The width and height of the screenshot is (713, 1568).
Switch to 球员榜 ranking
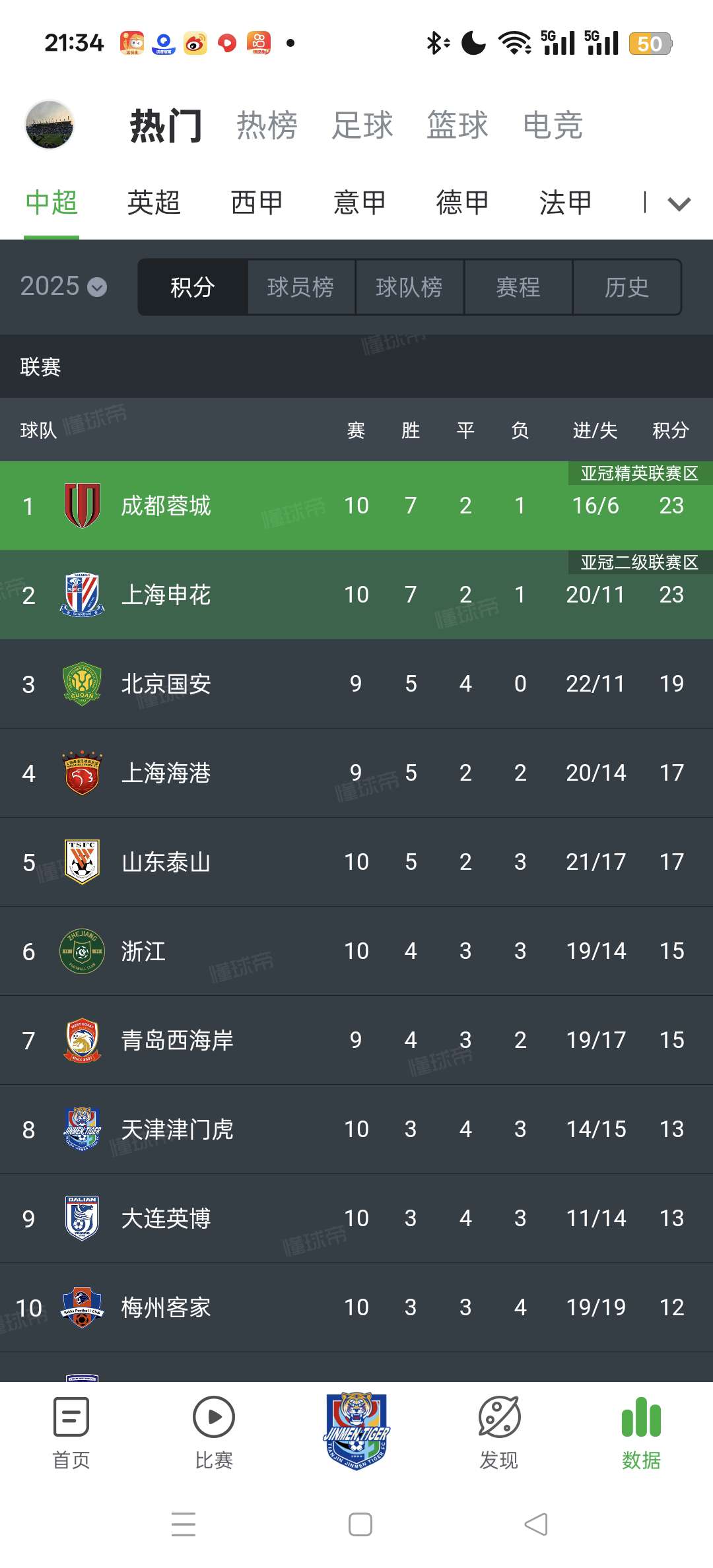[x=301, y=287]
